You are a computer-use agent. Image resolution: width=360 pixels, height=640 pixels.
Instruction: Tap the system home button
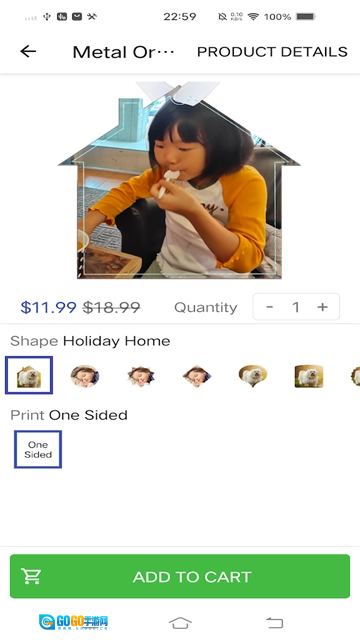pos(180,623)
